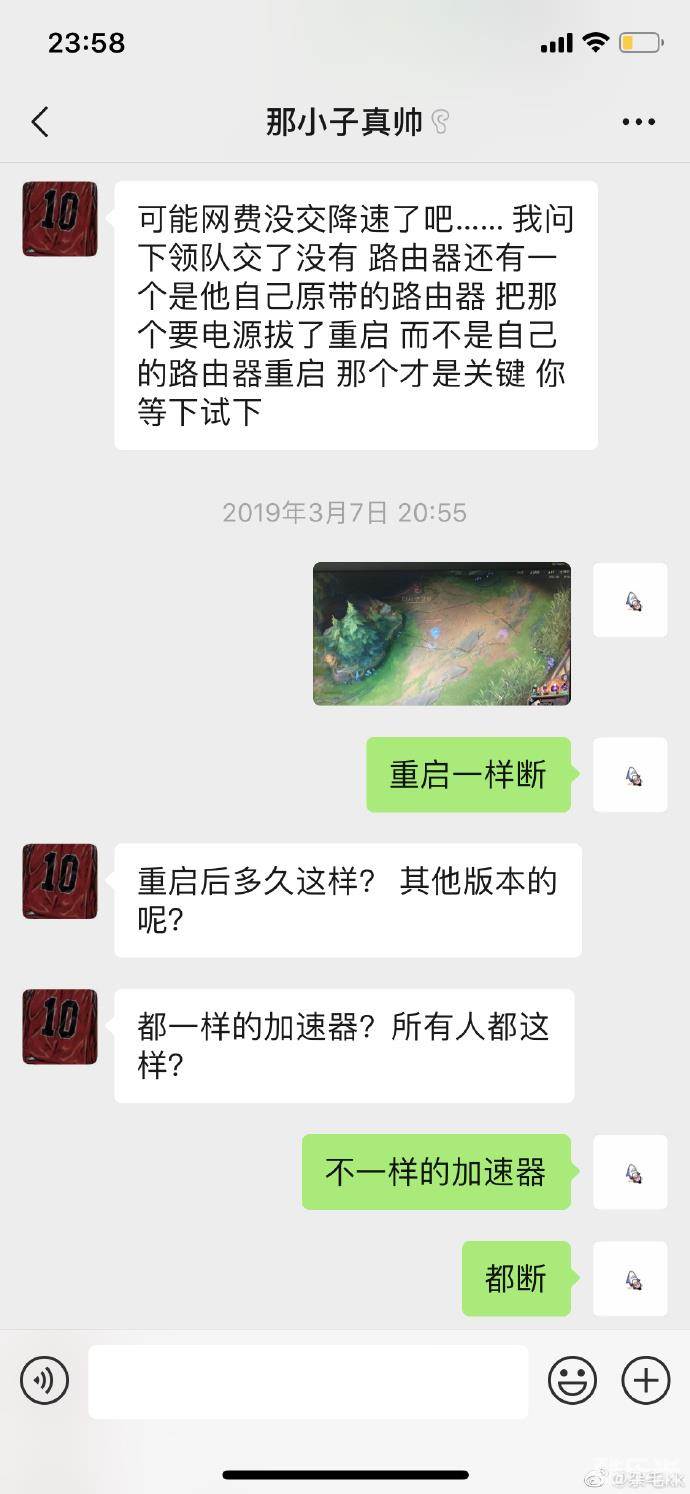Go back to the chat list
The width and height of the screenshot is (690, 1494).
pos(40,122)
